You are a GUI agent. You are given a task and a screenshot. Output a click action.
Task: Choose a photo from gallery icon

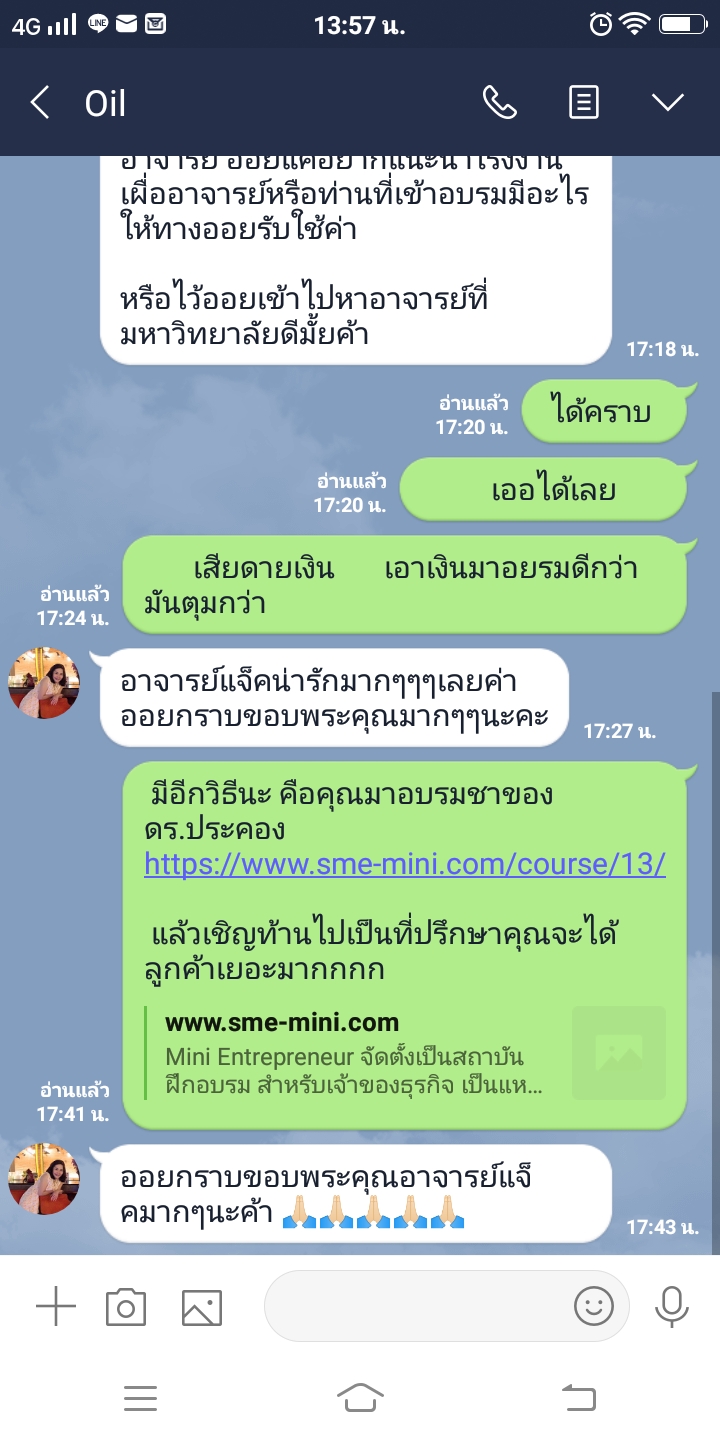pyautogui.click(x=201, y=1307)
